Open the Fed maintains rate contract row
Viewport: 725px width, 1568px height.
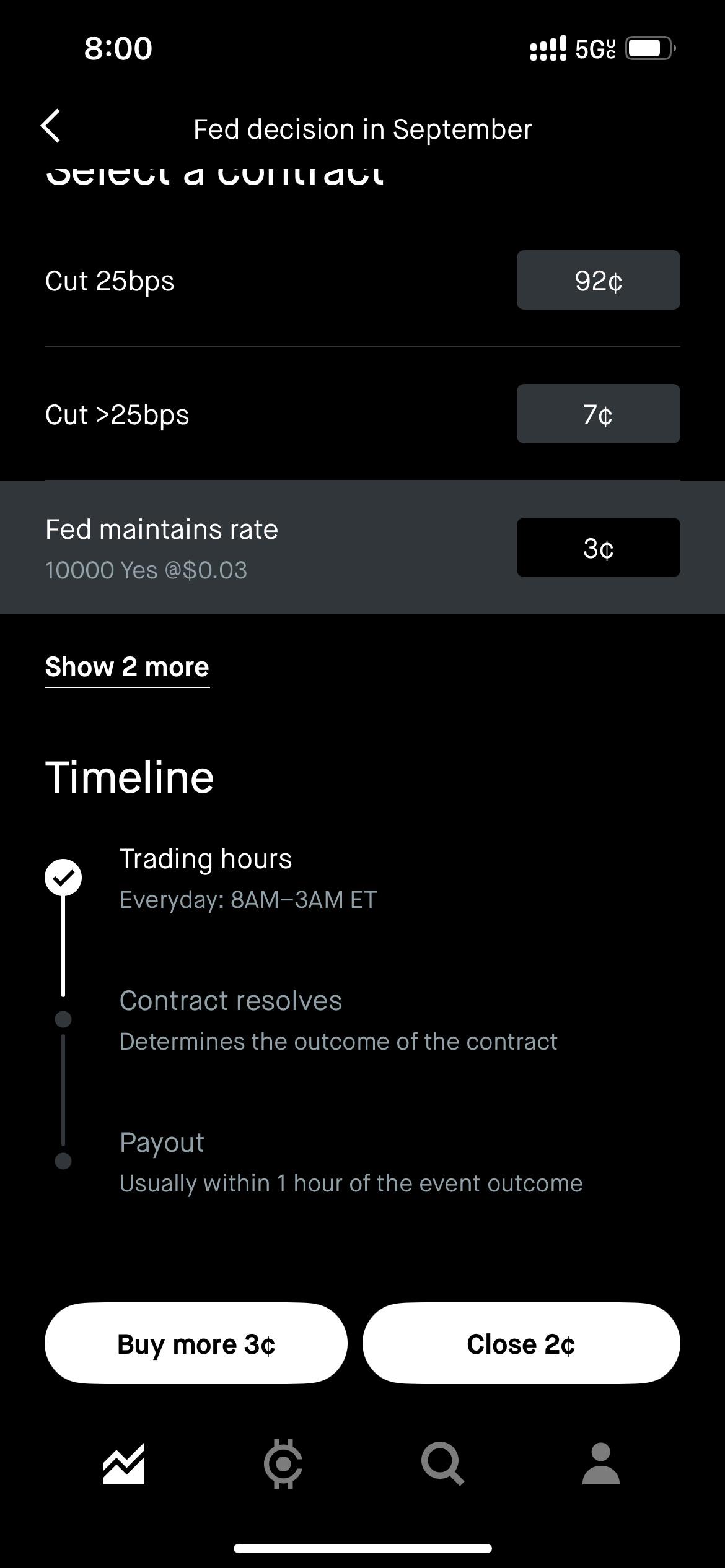[x=248, y=547]
